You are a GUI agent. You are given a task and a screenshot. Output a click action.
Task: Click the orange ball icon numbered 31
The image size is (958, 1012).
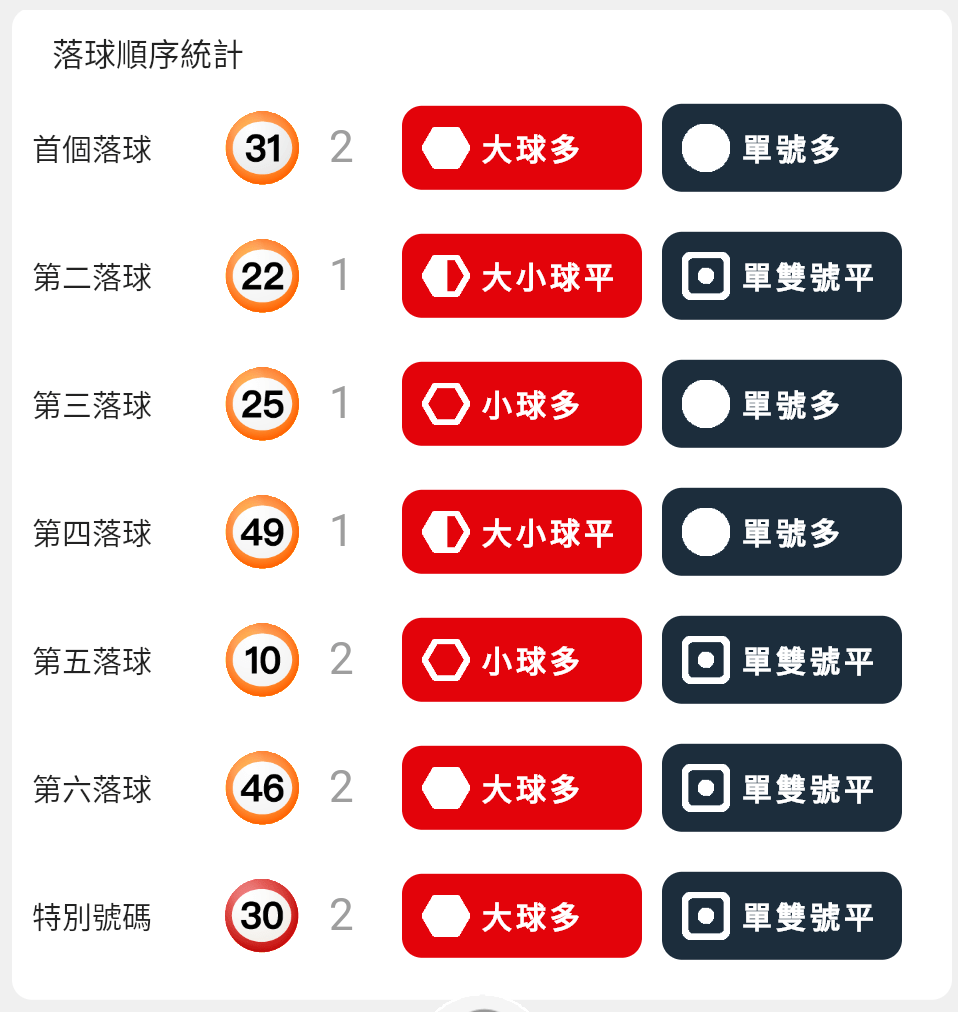(x=261, y=147)
